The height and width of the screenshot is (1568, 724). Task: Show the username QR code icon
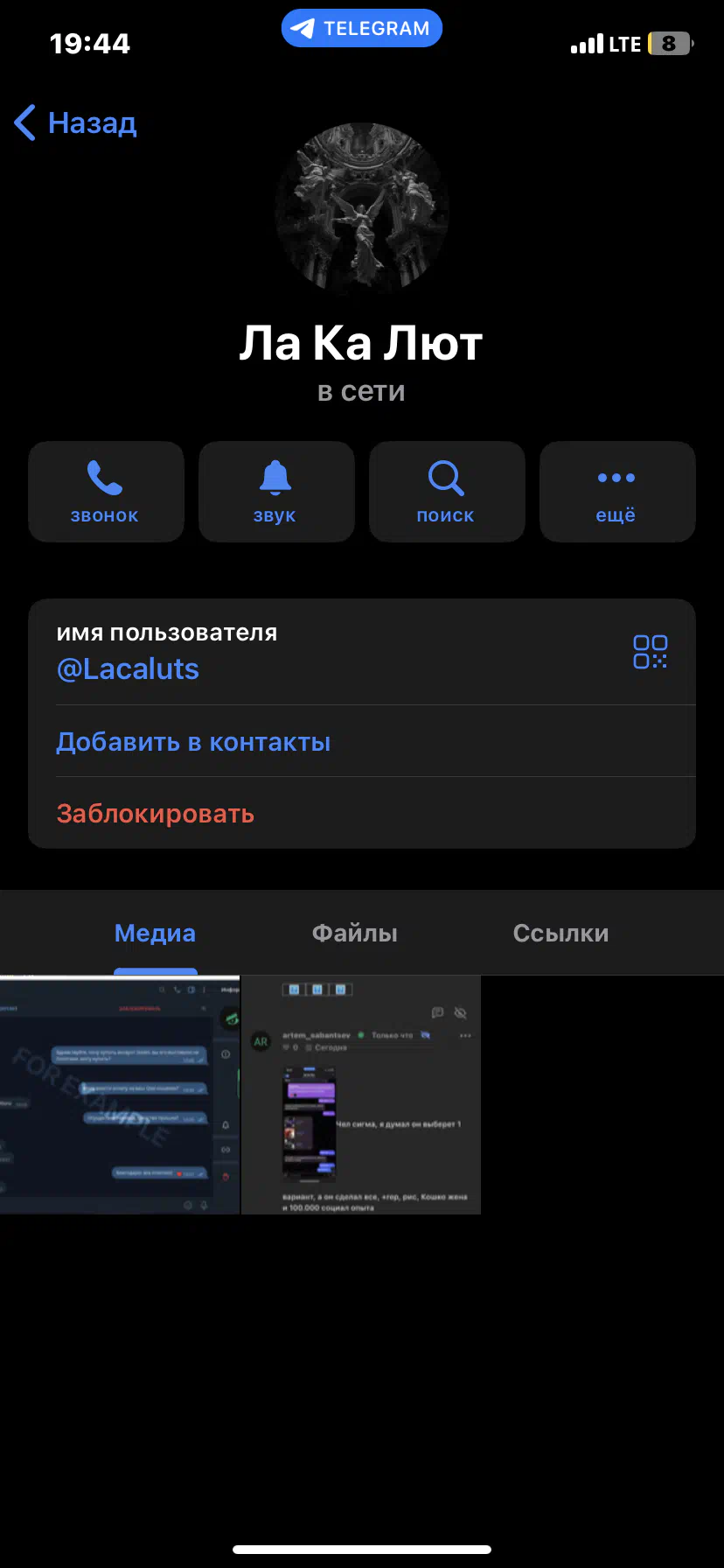point(651,652)
